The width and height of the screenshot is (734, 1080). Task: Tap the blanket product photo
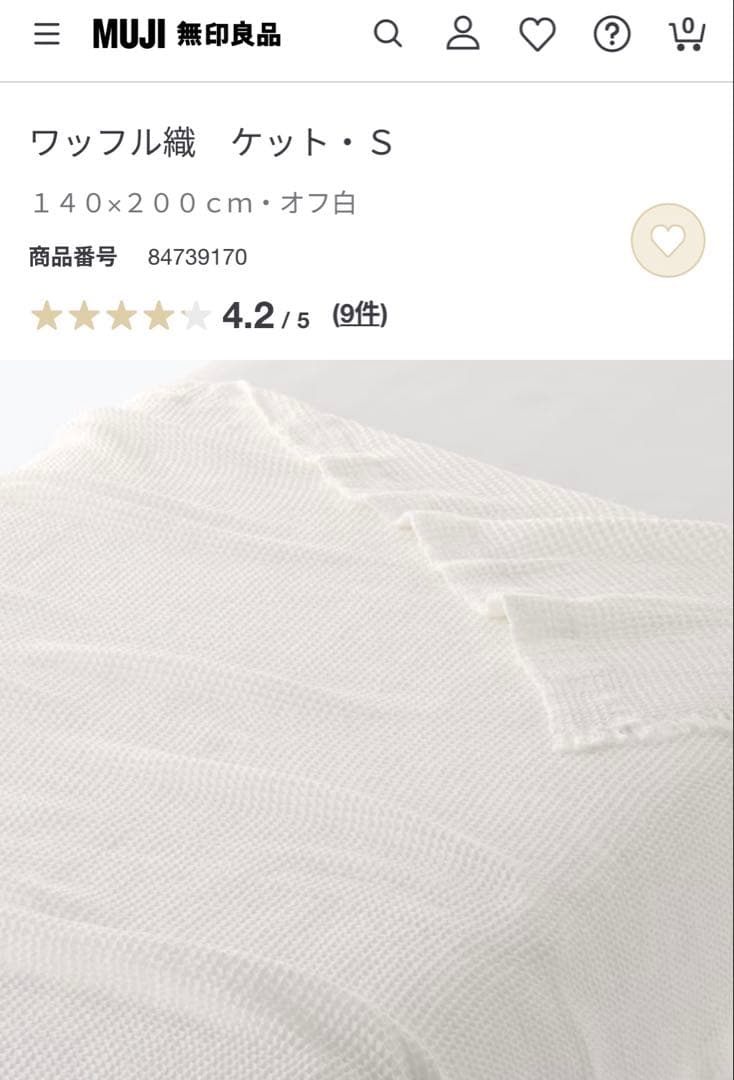pyautogui.click(x=367, y=720)
